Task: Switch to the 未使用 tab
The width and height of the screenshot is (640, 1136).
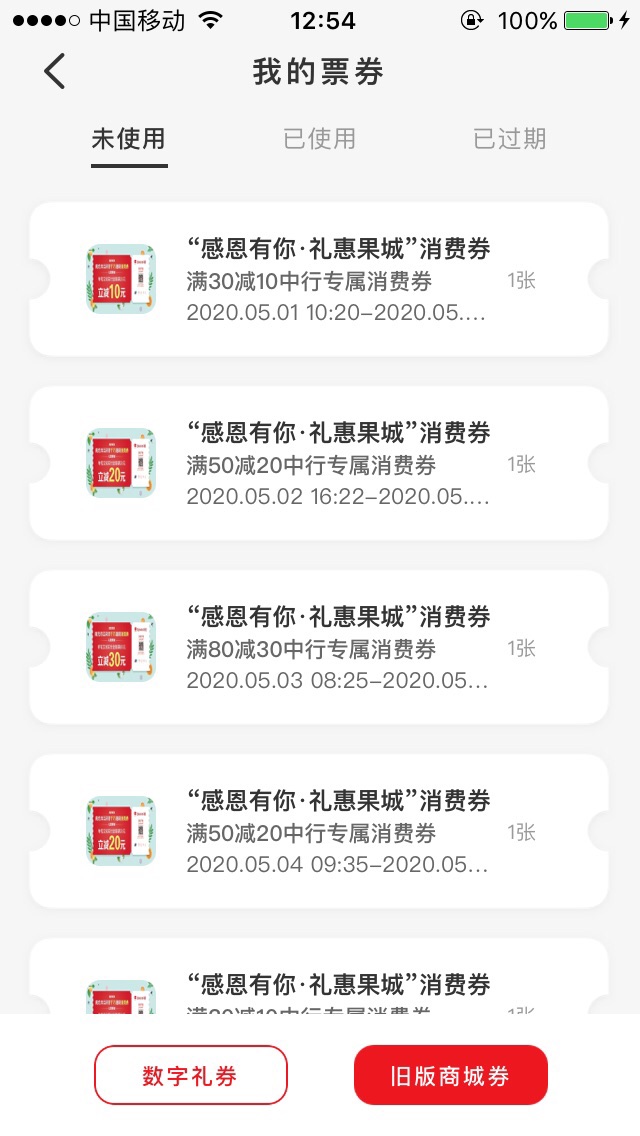Action: (x=129, y=139)
